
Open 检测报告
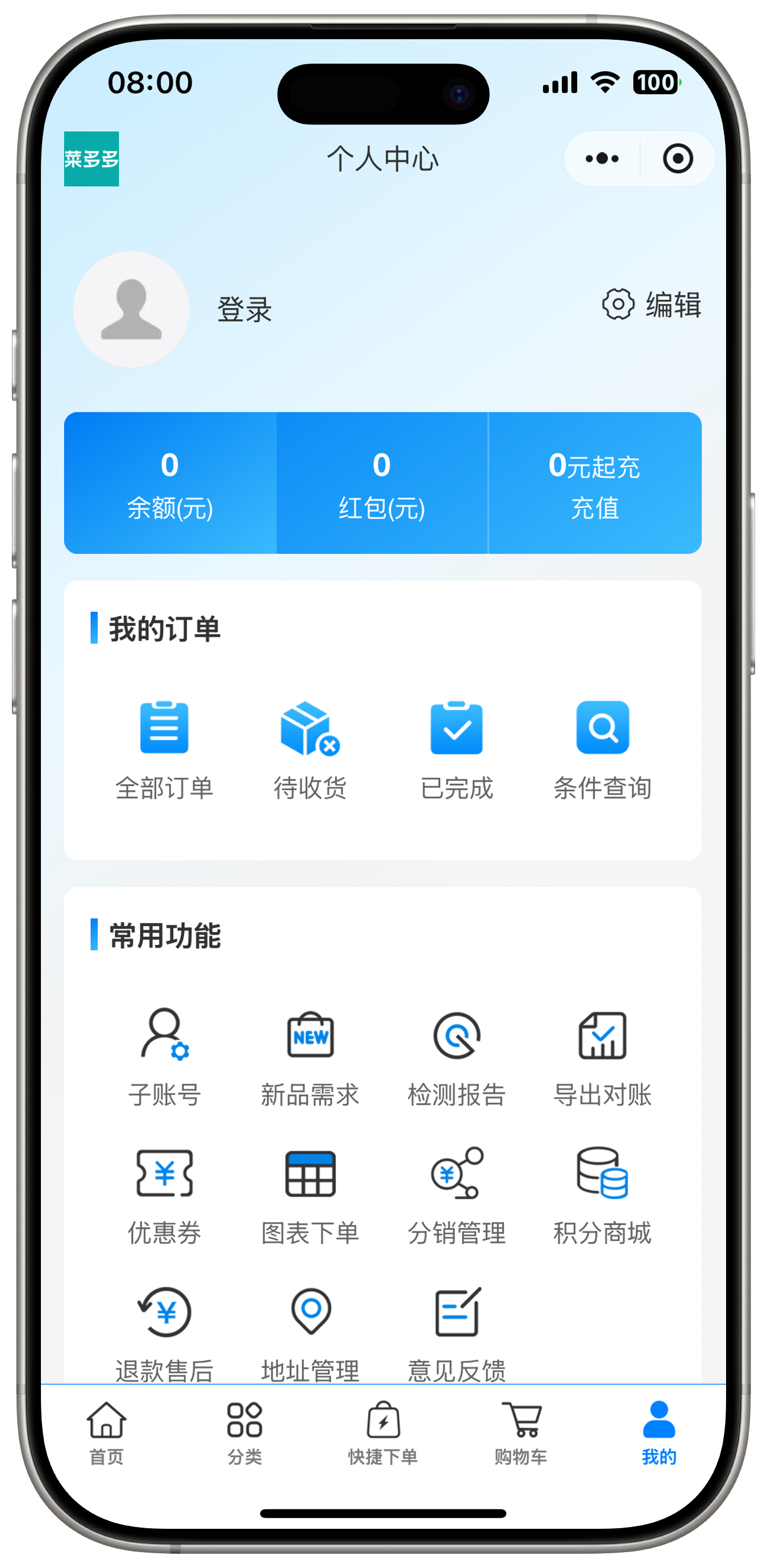click(457, 1057)
